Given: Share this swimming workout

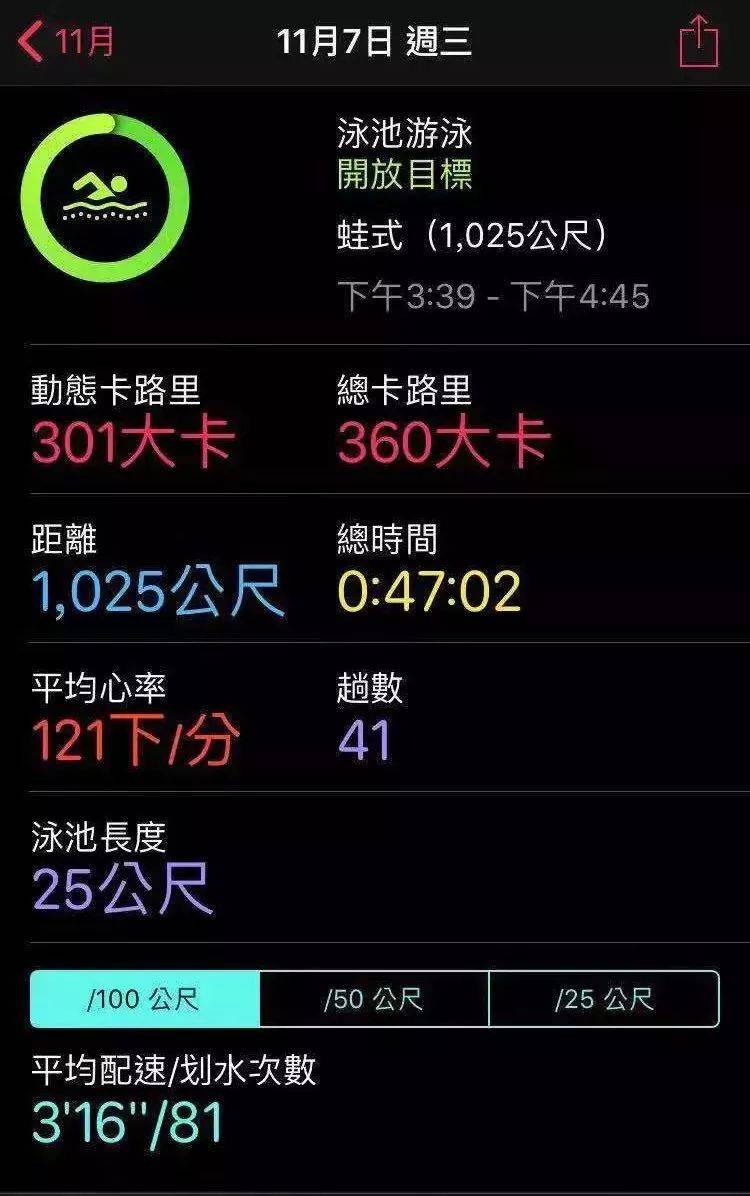Looking at the screenshot, I should tap(698, 43).
